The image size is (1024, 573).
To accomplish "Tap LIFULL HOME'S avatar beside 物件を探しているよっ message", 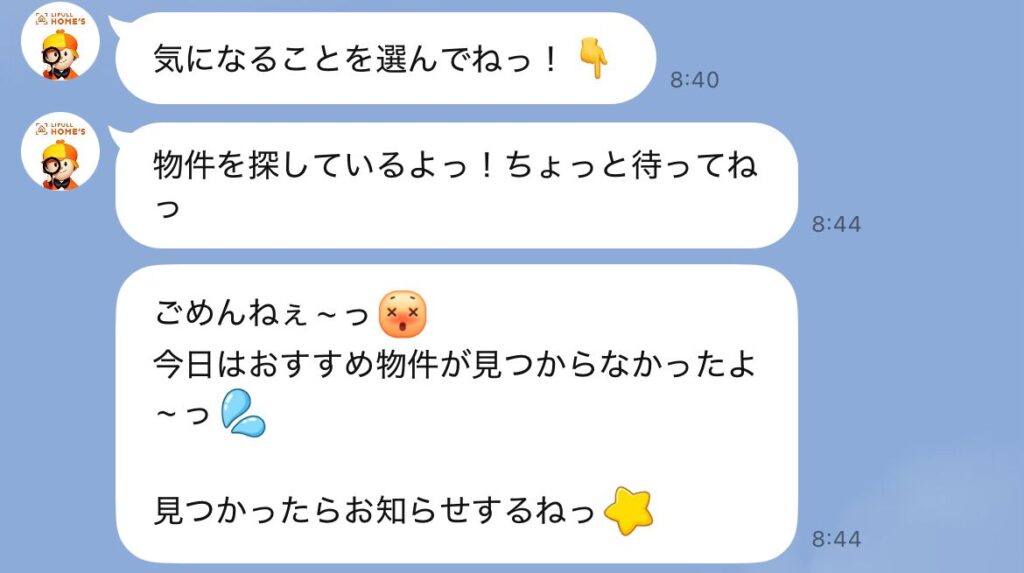I will 59,151.
